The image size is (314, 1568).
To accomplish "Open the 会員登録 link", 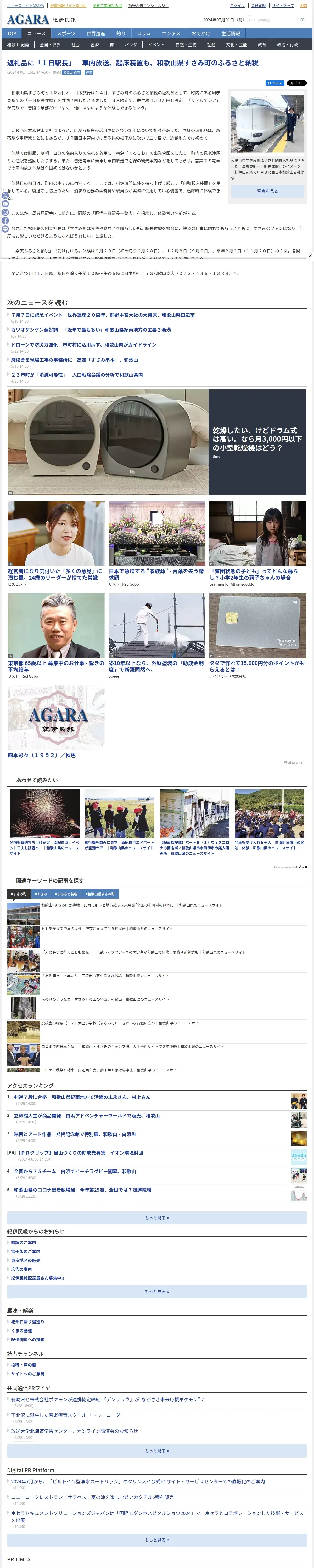I will tap(259, 5).
